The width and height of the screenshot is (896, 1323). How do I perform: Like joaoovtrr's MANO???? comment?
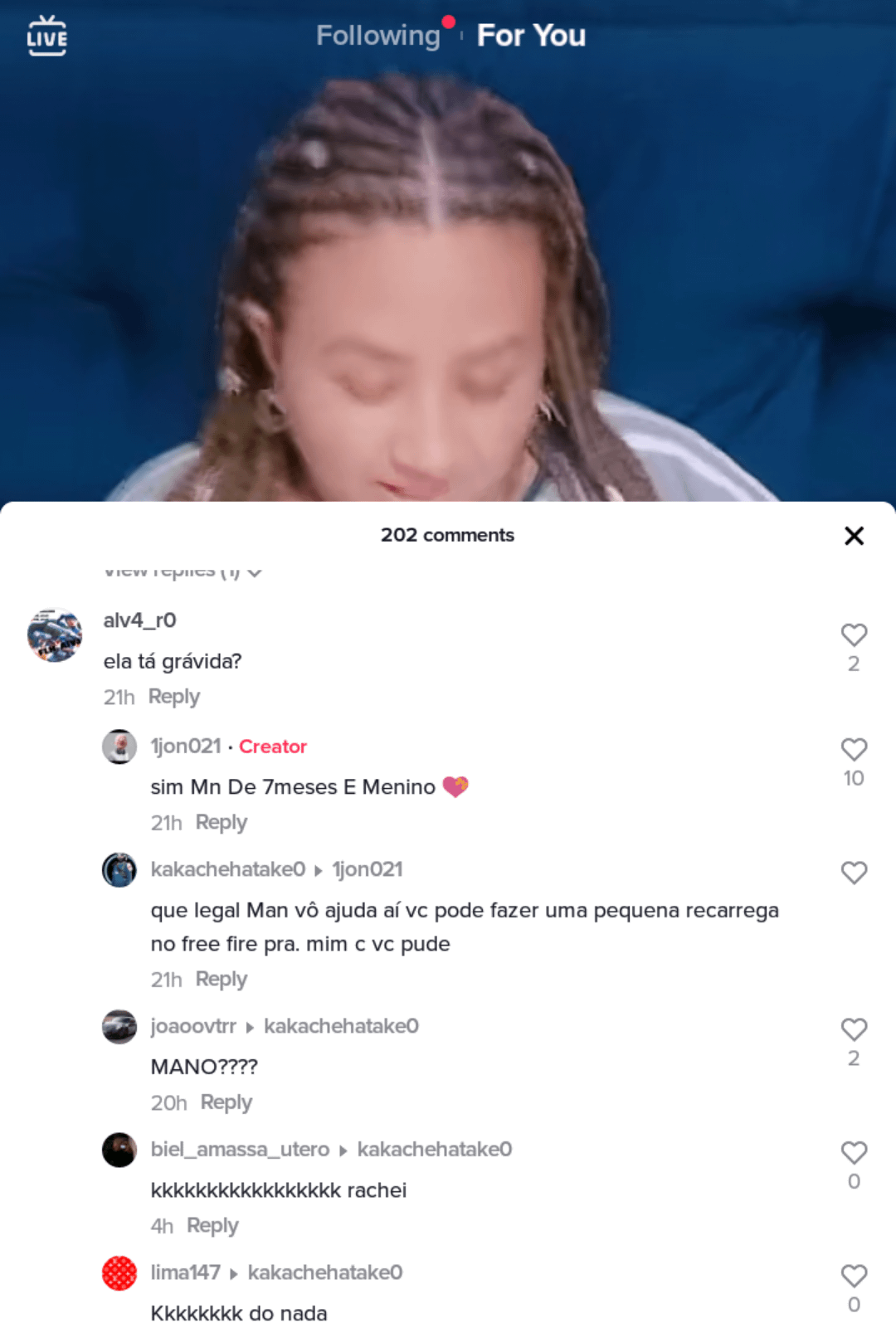point(854,1029)
